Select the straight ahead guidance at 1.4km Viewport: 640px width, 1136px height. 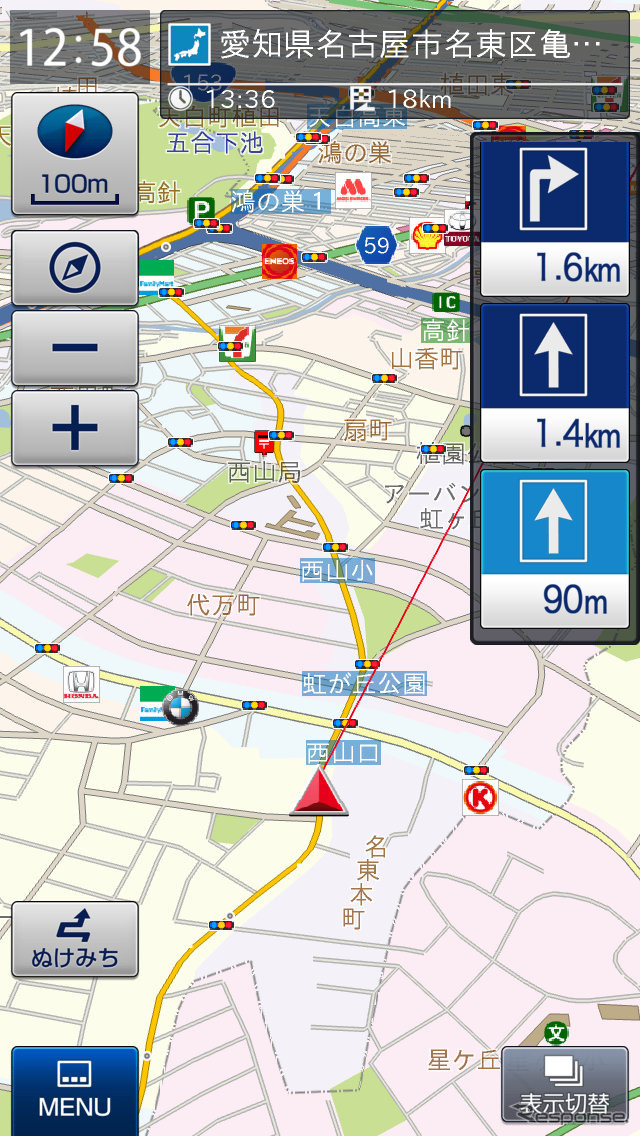555,382
